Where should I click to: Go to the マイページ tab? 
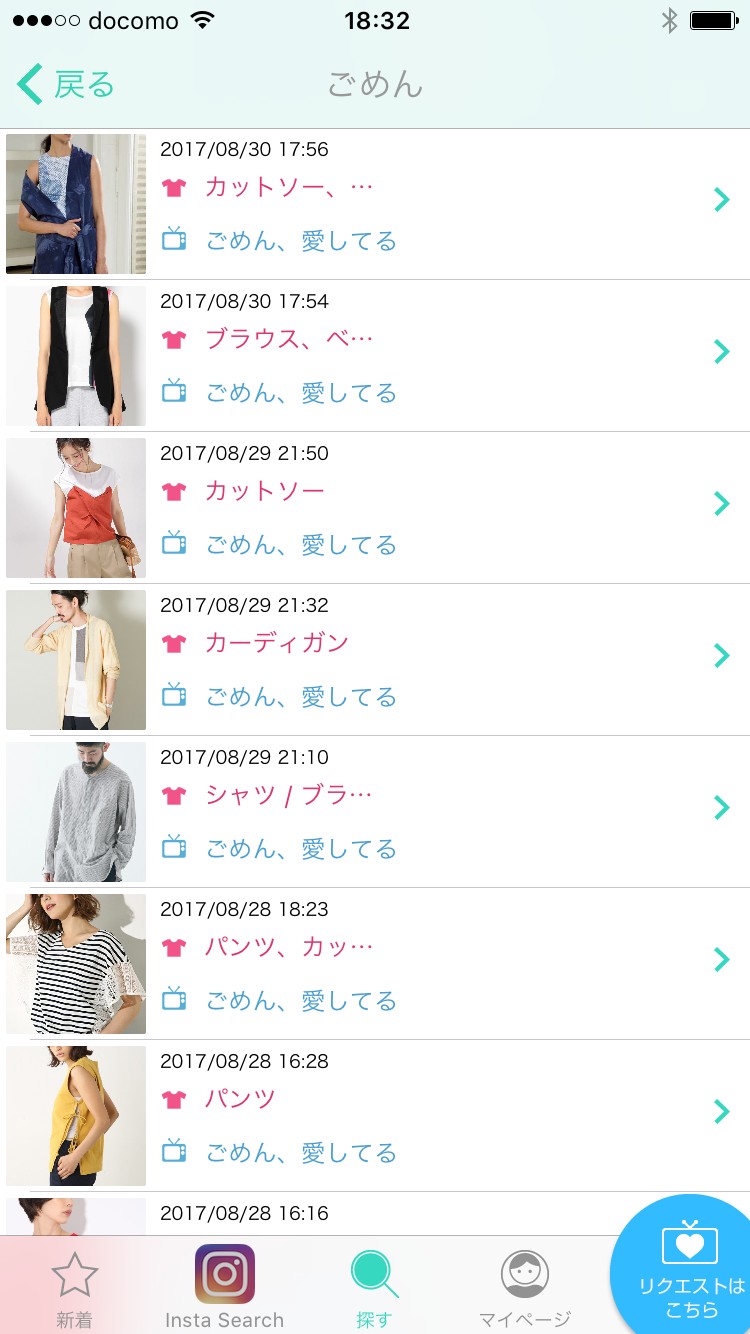point(524,1288)
